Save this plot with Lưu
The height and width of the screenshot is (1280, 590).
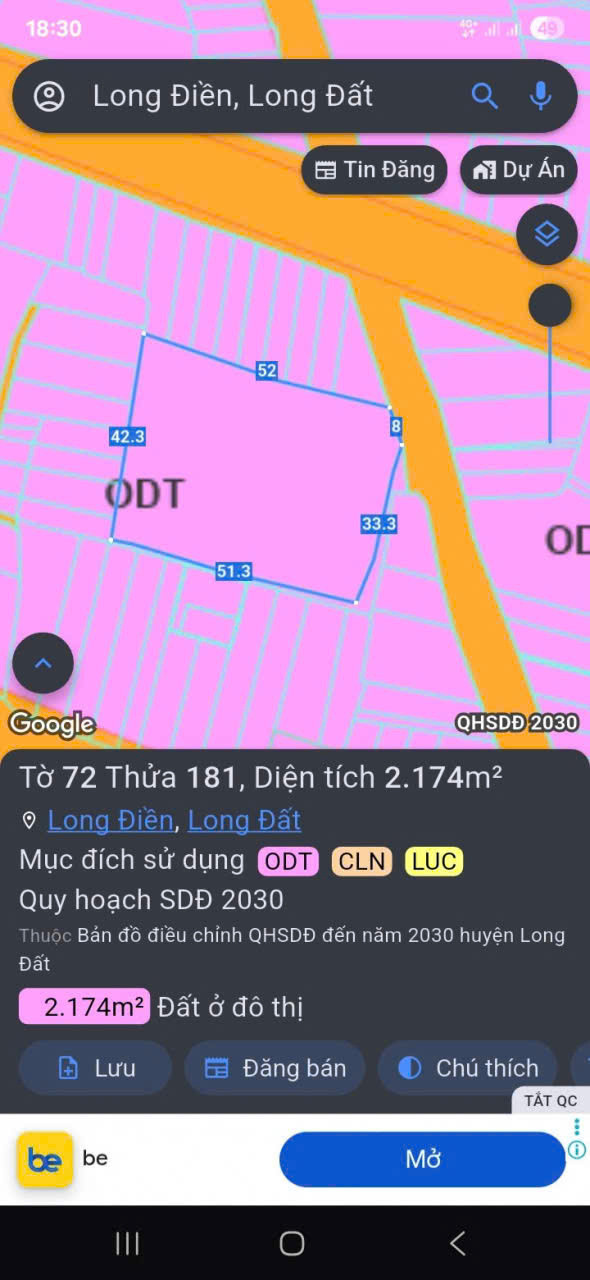(x=96, y=1068)
